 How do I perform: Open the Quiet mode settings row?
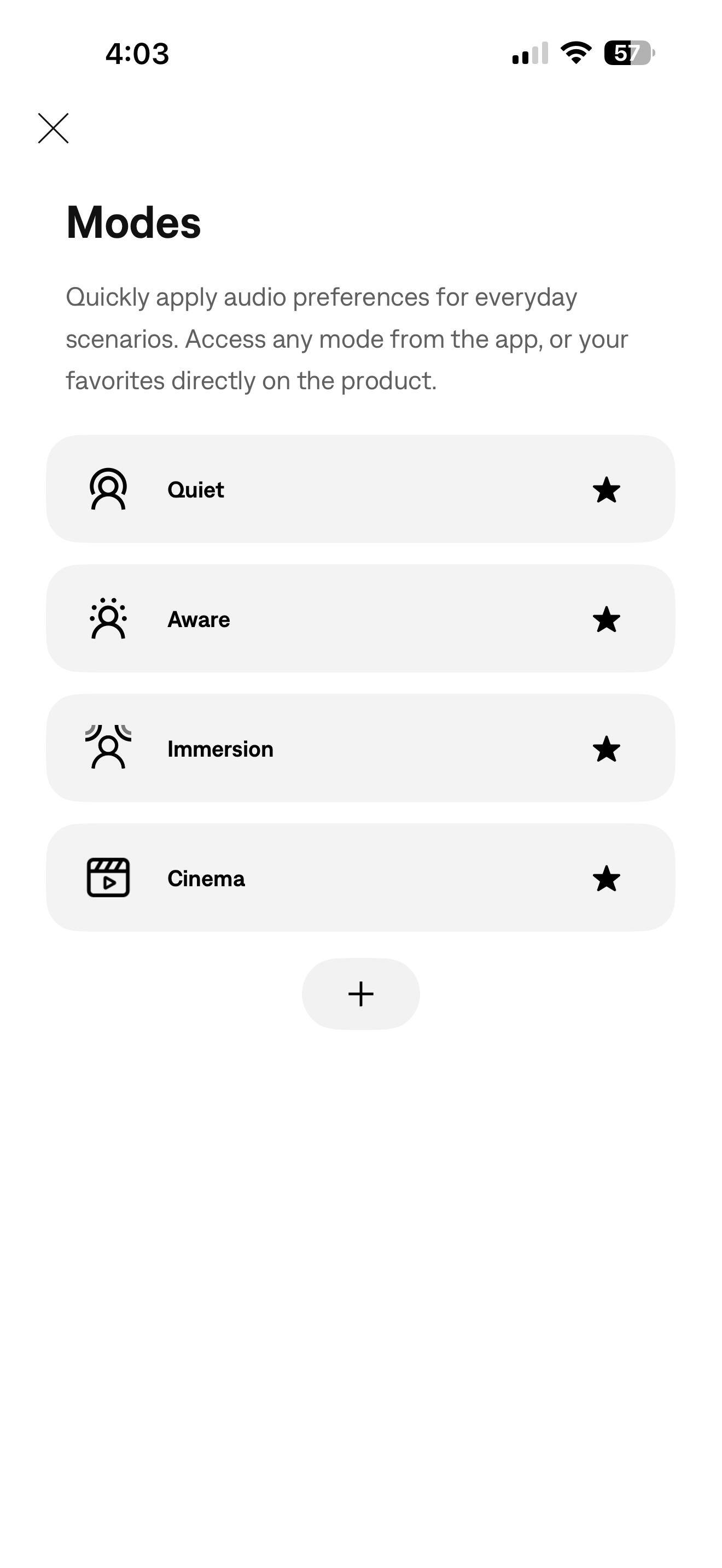360,489
